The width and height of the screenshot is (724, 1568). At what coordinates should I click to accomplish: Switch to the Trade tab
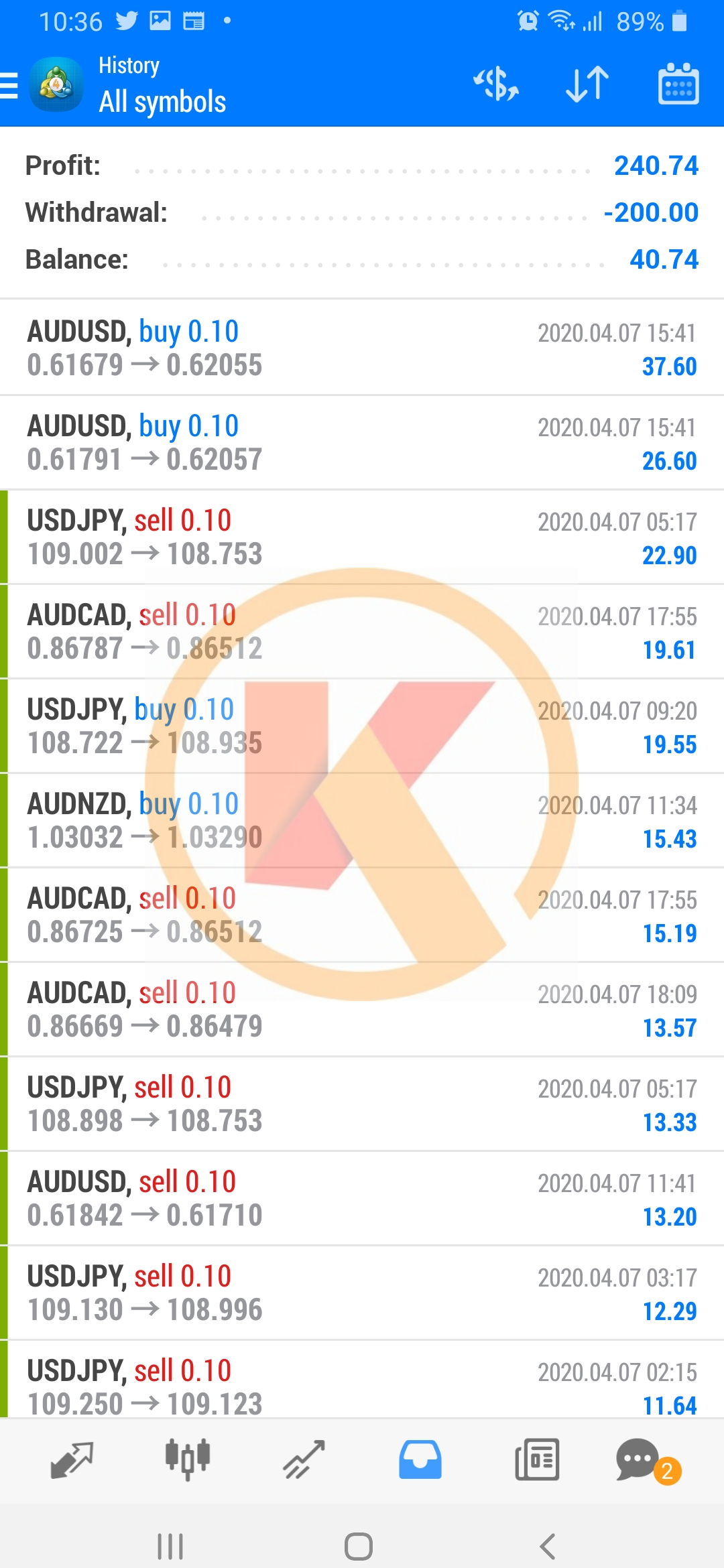tap(304, 1459)
